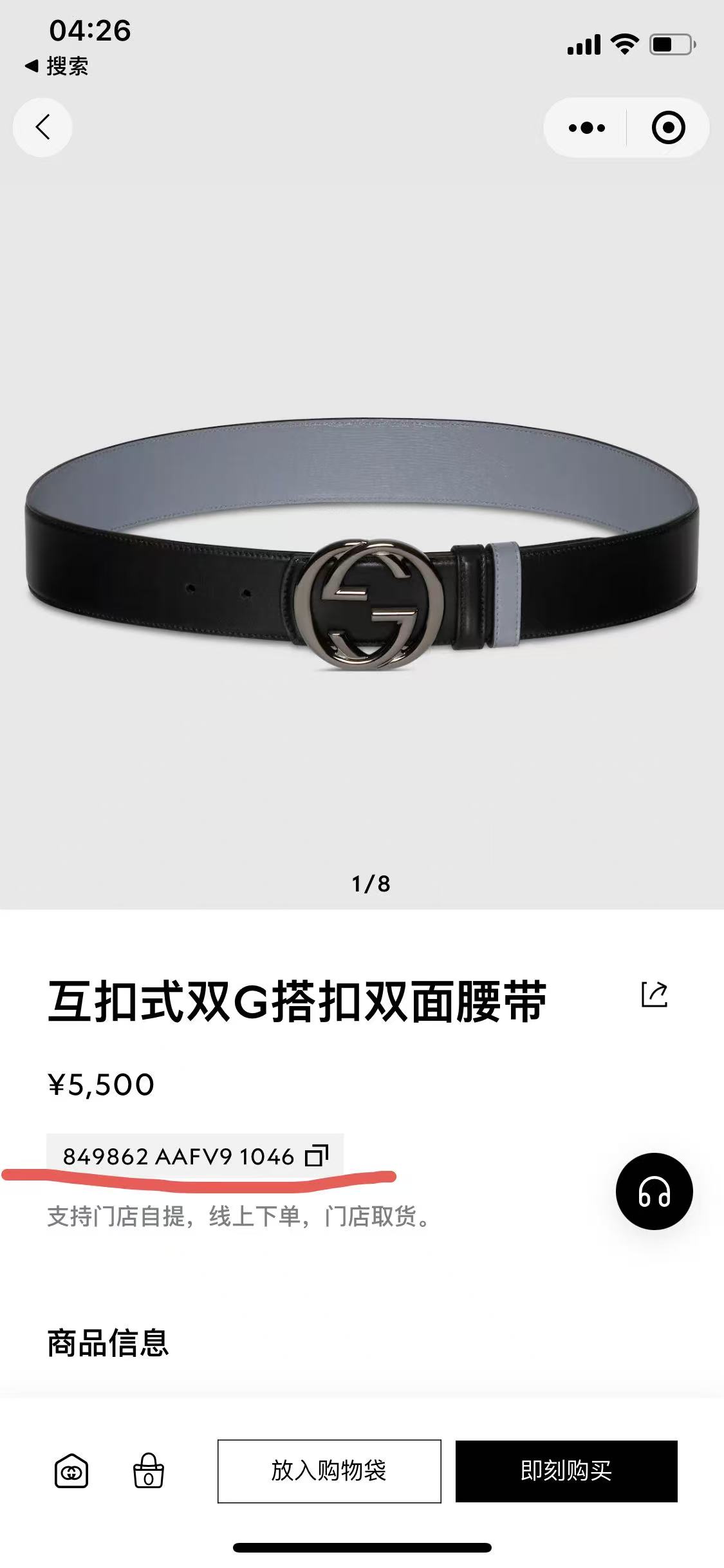The height and width of the screenshot is (1568, 724).
Task: Tap the home indicator bar at bottom
Action: tap(362, 1547)
